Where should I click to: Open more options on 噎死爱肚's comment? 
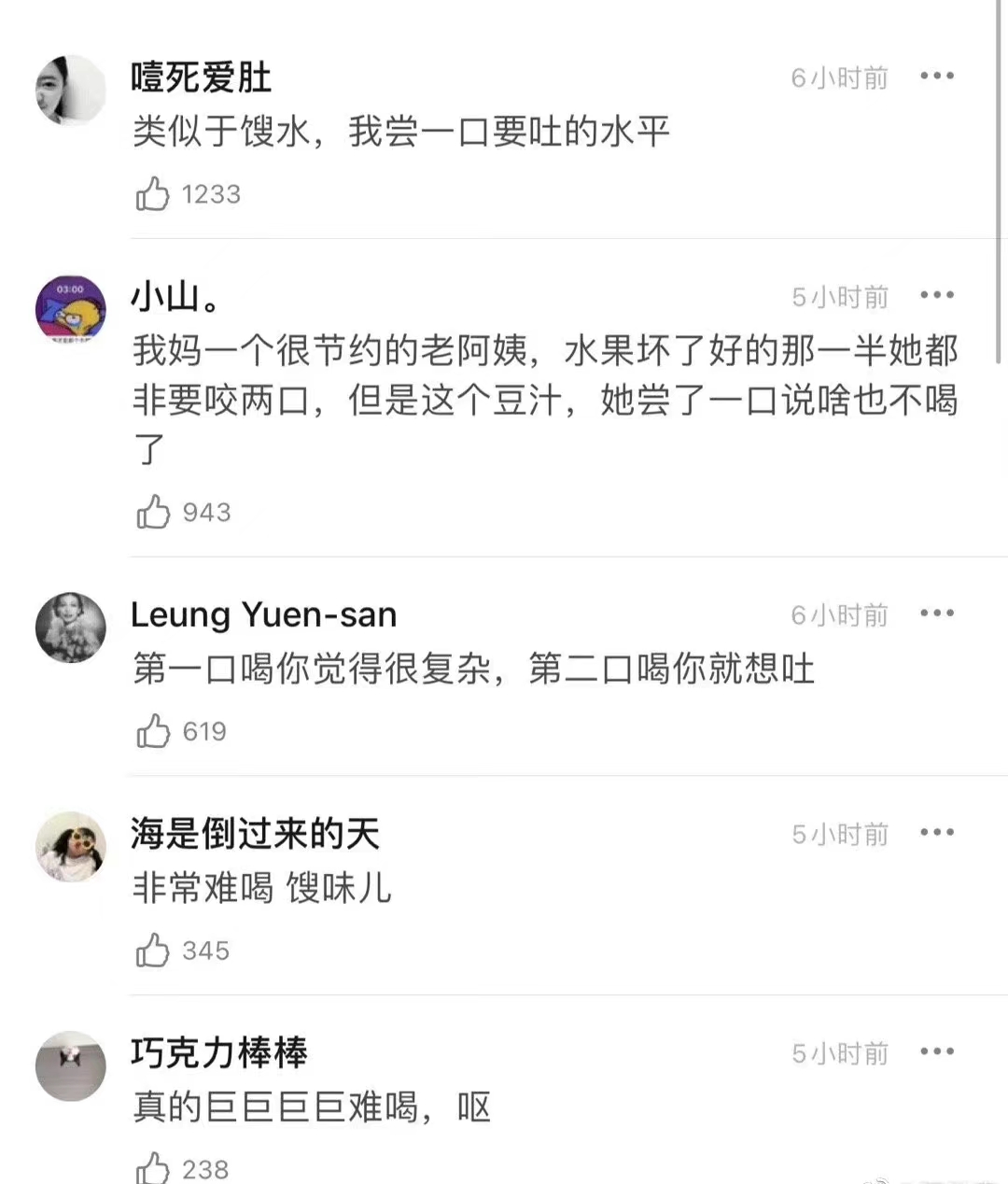tap(937, 77)
